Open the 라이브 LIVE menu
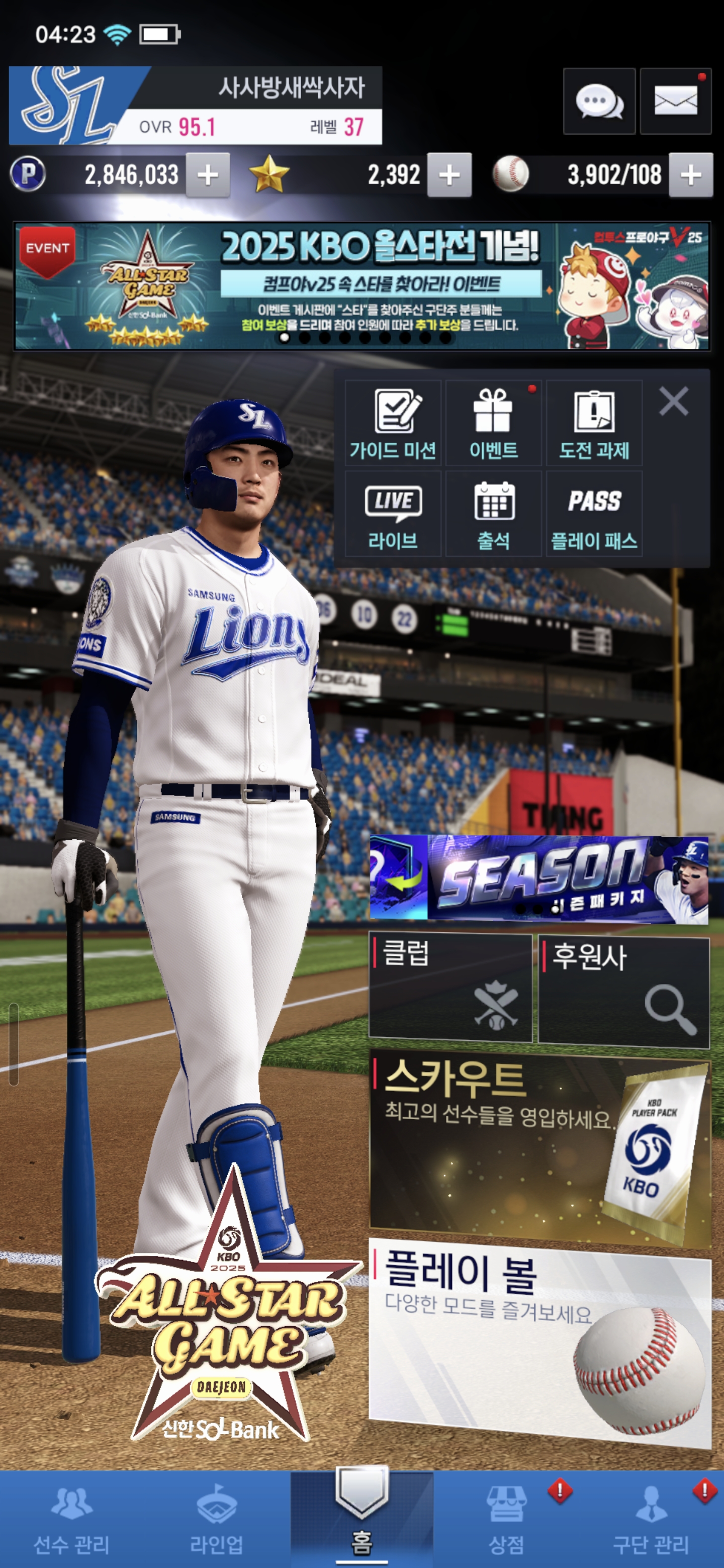724x1568 pixels. point(393,514)
